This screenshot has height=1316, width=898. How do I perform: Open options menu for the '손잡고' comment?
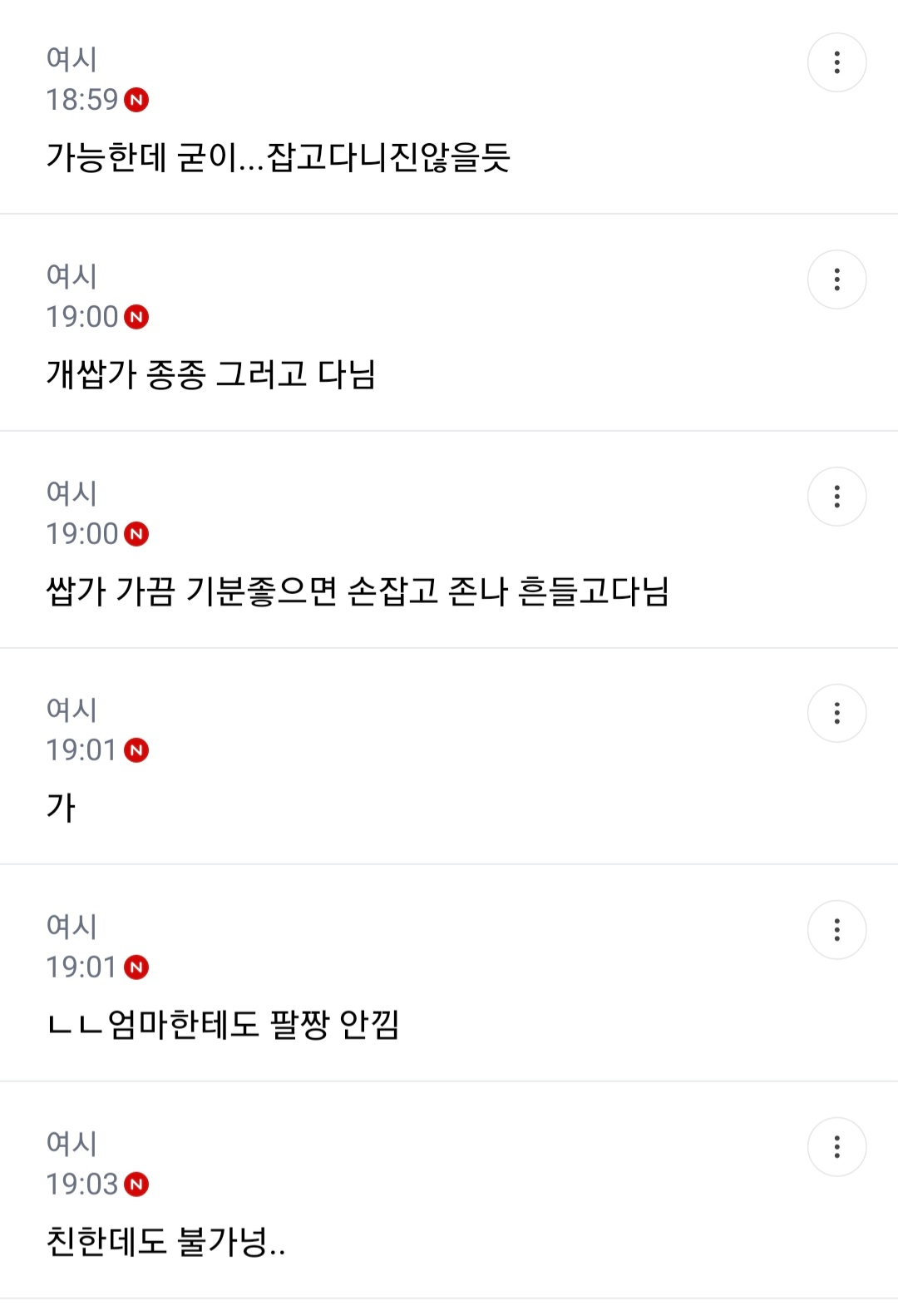(x=837, y=496)
